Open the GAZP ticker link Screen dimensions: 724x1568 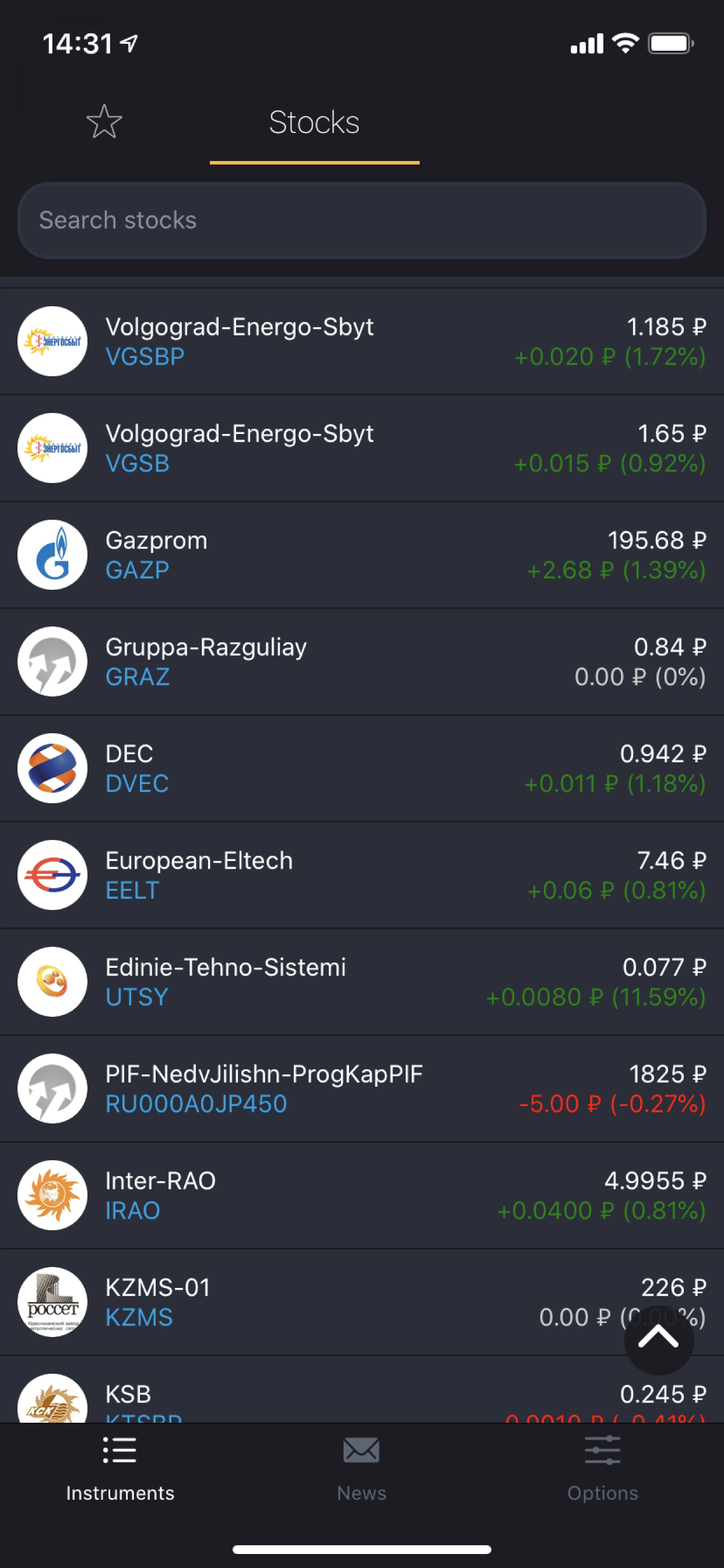tap(137, 570)
